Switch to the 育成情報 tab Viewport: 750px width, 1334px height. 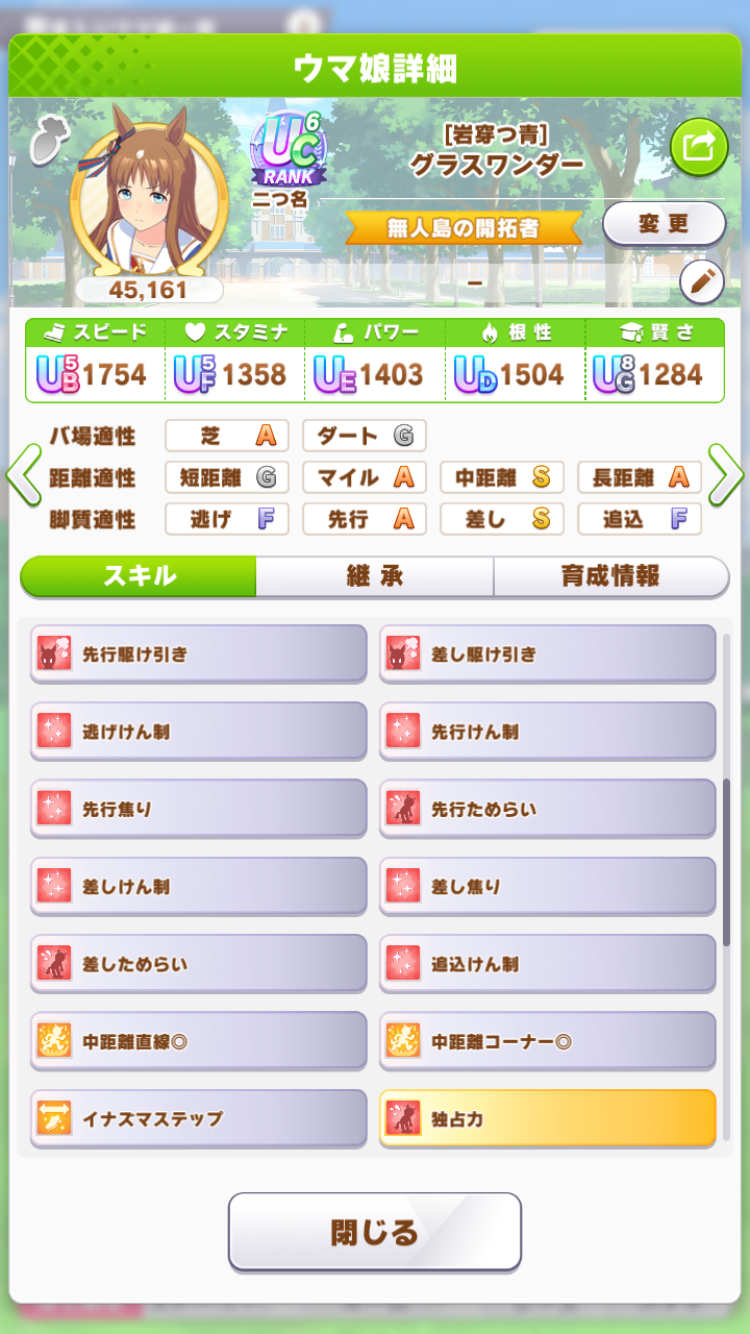(610, 577)
